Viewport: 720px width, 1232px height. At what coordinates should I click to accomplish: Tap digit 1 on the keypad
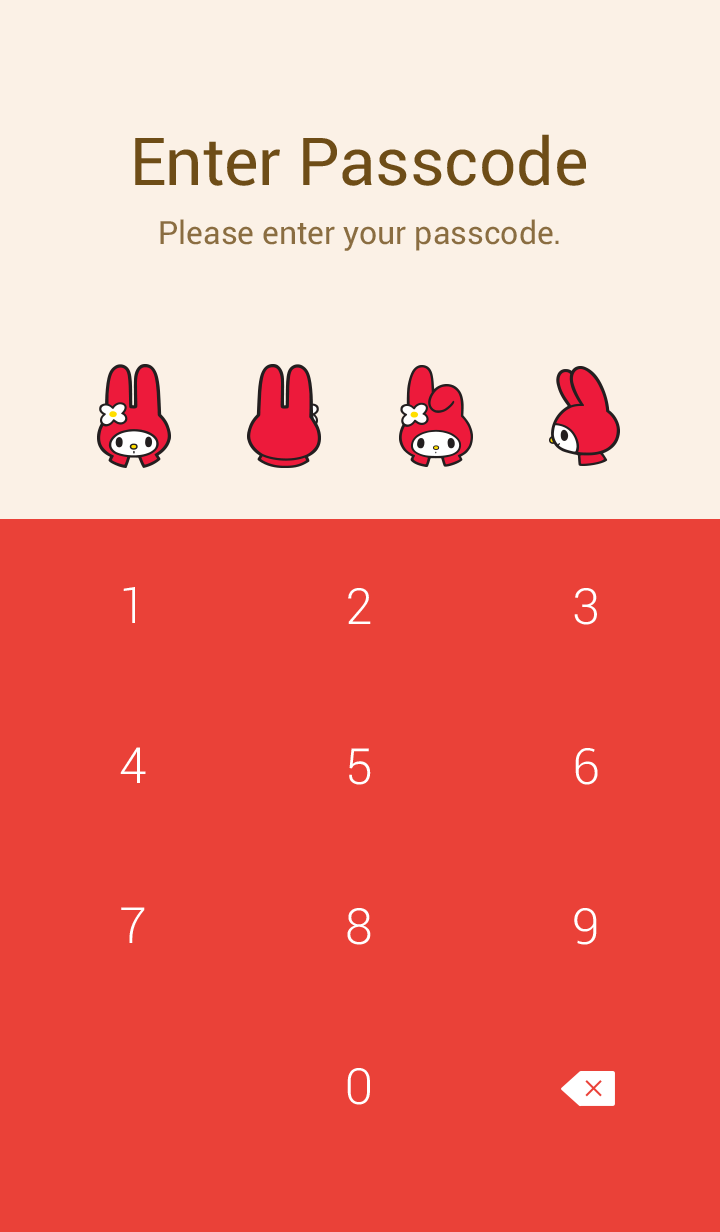132,607
